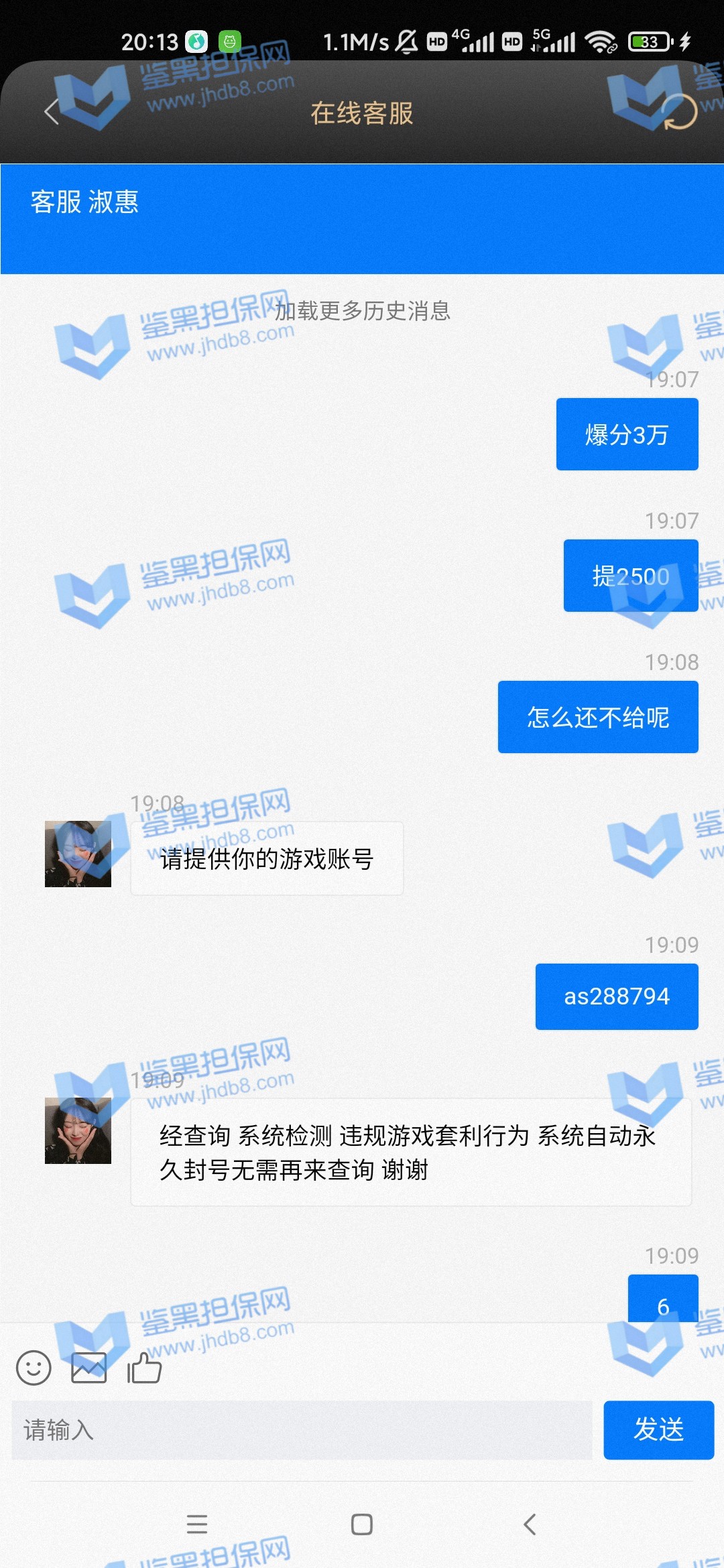Load more history via 加载更多历史消息
This screenshot has height=1568, width=724.
[x=362, y=311]
